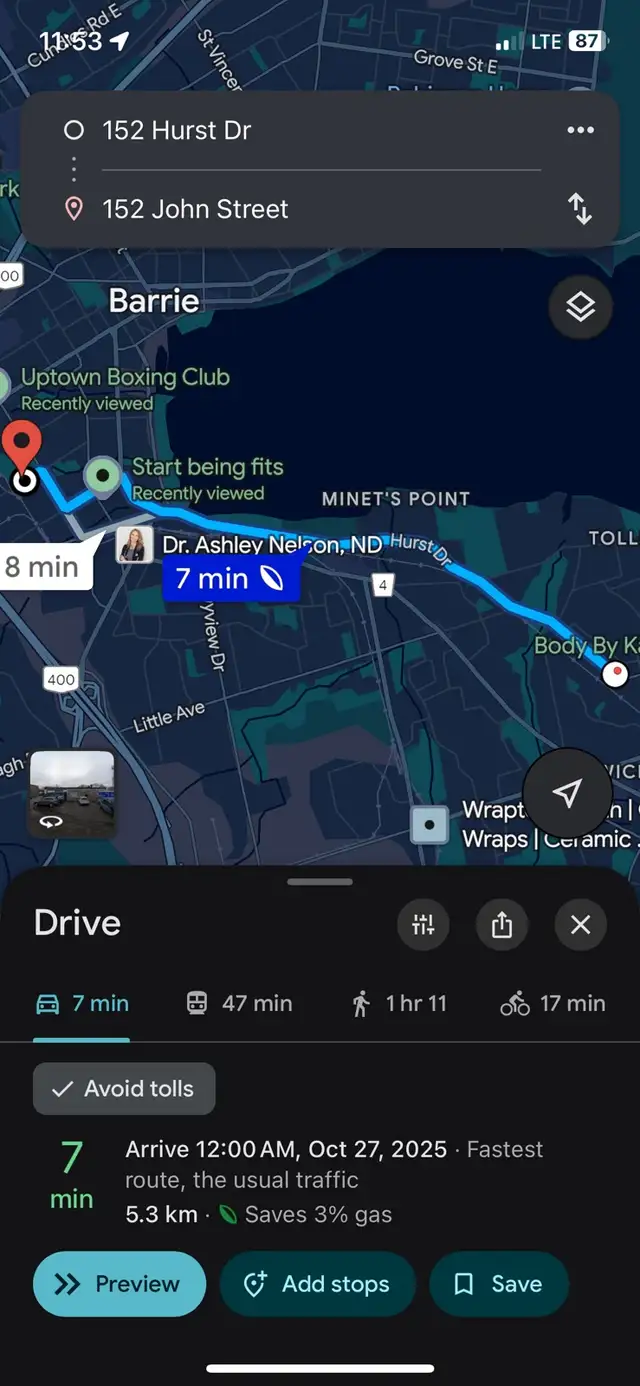Select the alternate 8 min route
640x1386 pixels.
pyautogui.click(x=42, y=567)
